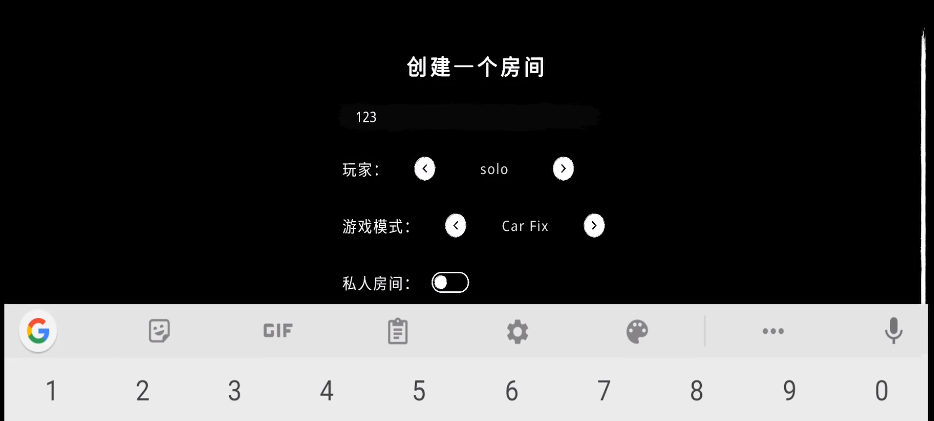Open the keyboard clipboard
The image size is (934, 421).
[x=397, y=331]
